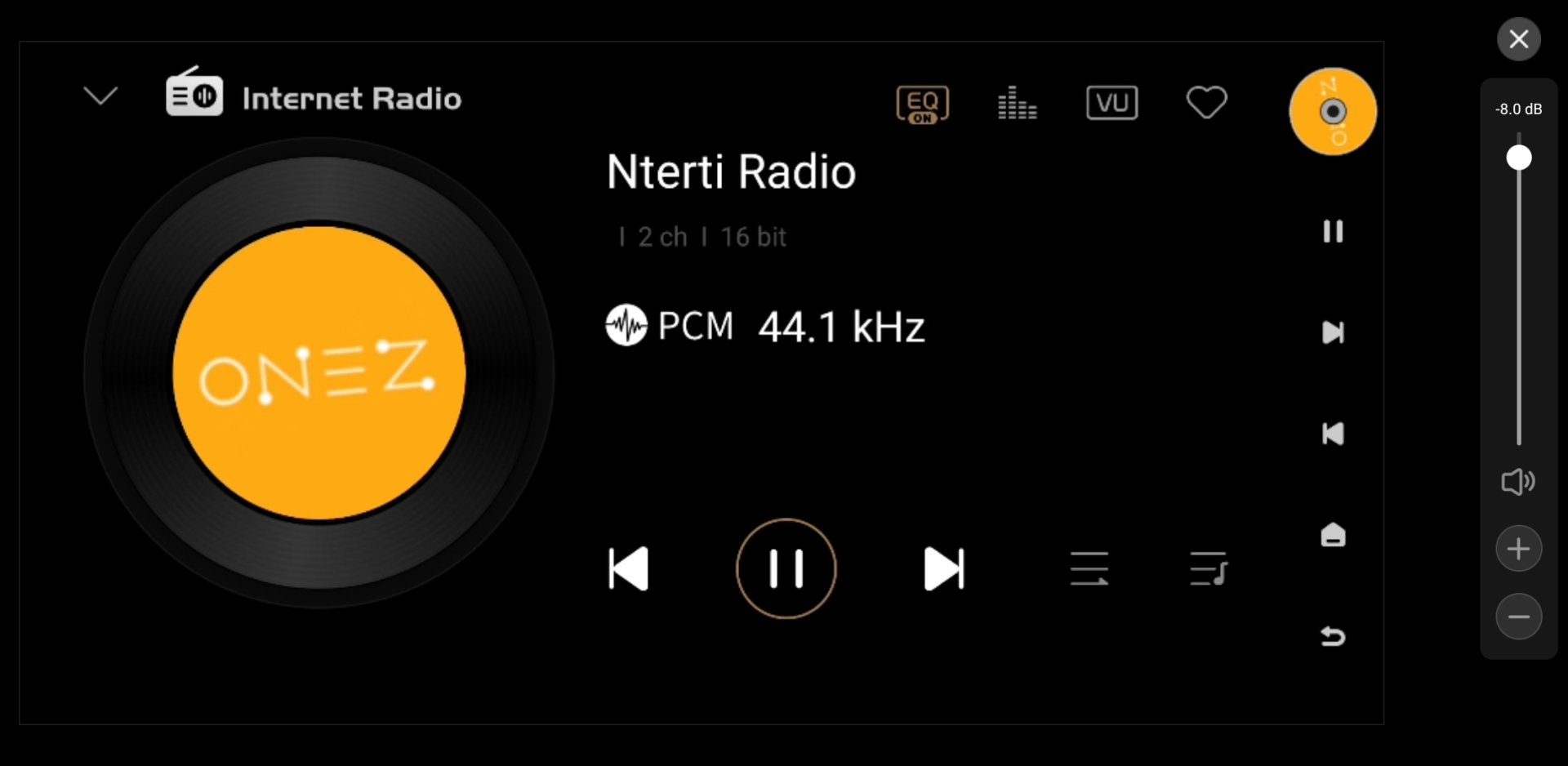Collapse the player with the down chevron
The image size is (1568, 766).
100,96
